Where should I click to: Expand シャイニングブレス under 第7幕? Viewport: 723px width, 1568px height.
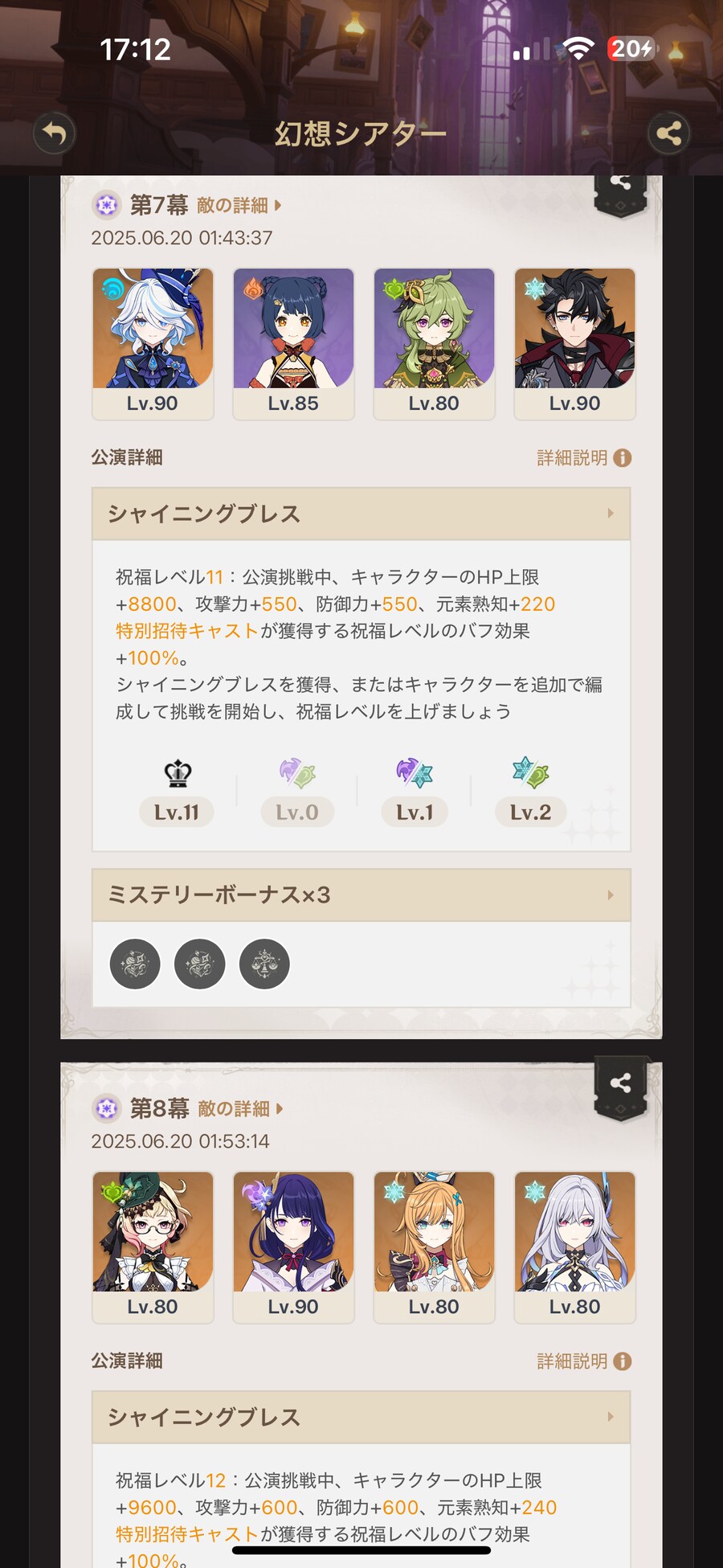(361, 514)
